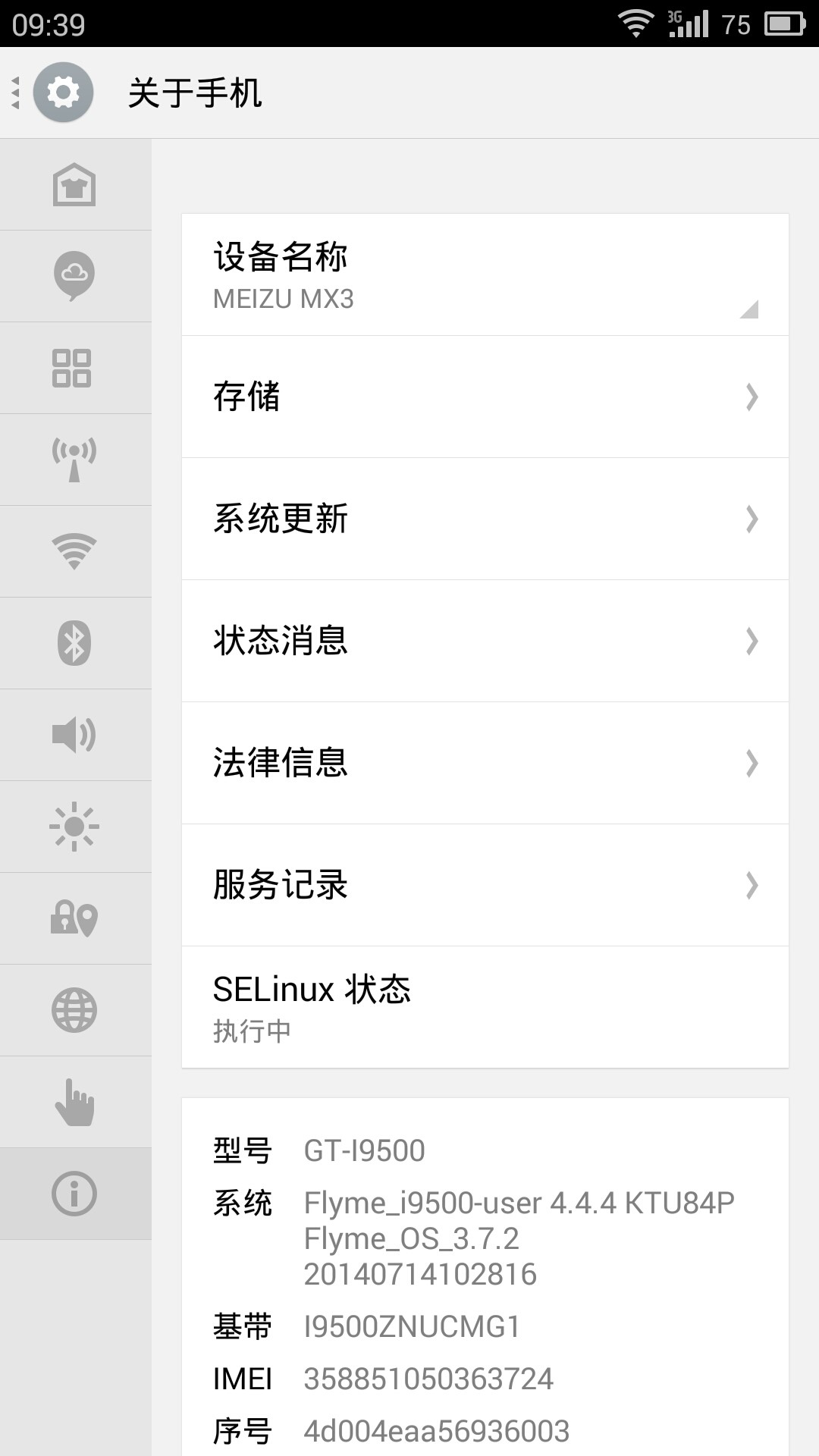Image resolution: width=819 pixels, height=1456 pixels.
Task: Open 法律信息 legal information
Action: click(x=485, y=763)
